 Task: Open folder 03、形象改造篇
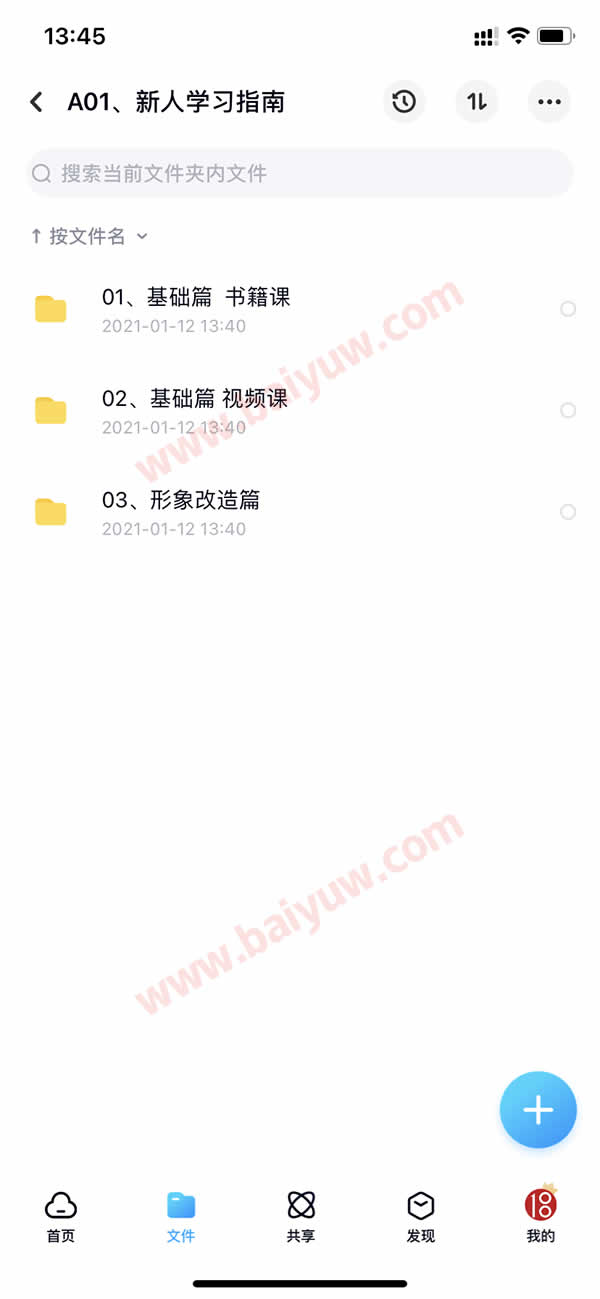[300, 512]
